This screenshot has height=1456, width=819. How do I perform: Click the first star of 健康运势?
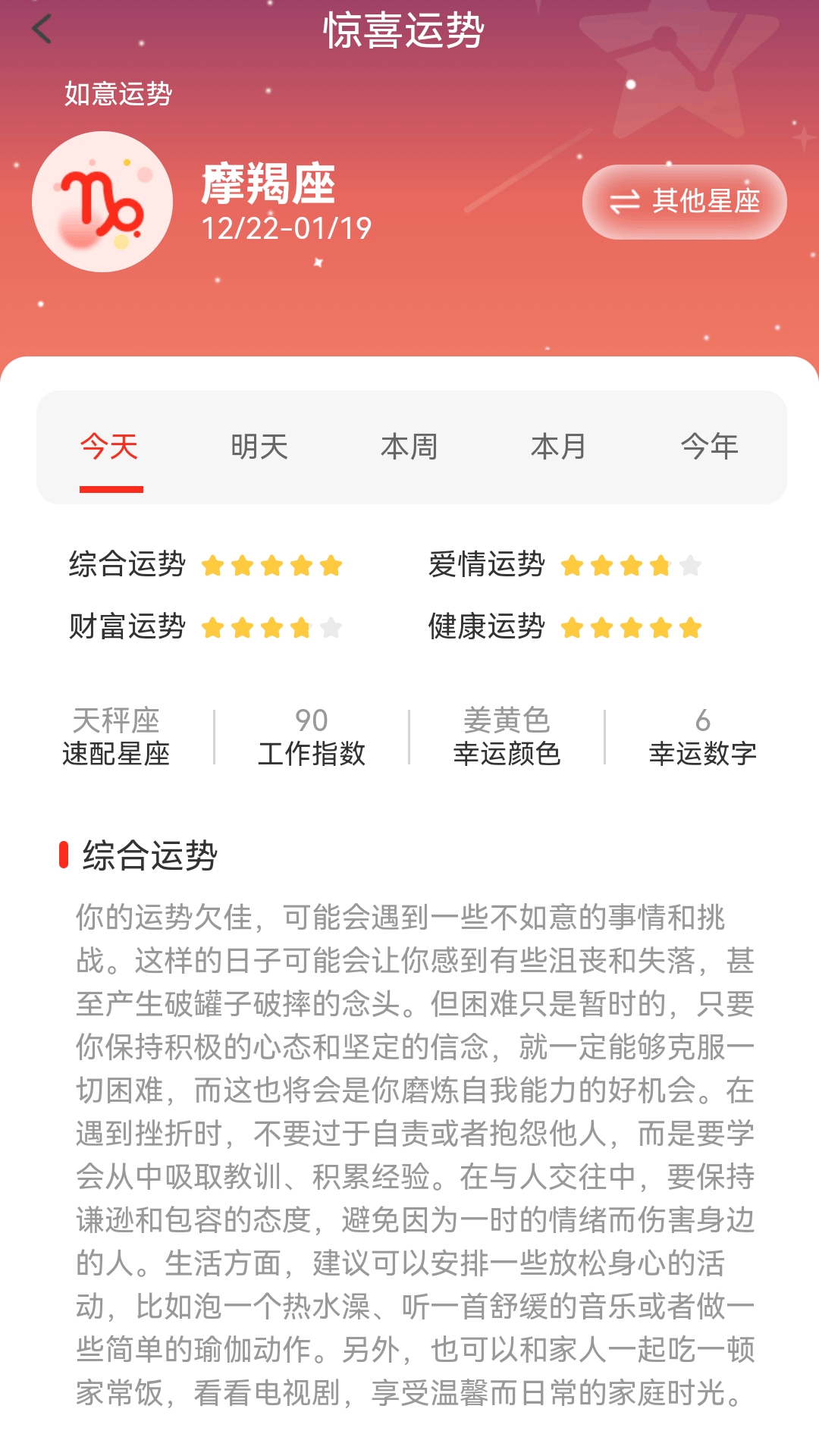coord(573,627)
